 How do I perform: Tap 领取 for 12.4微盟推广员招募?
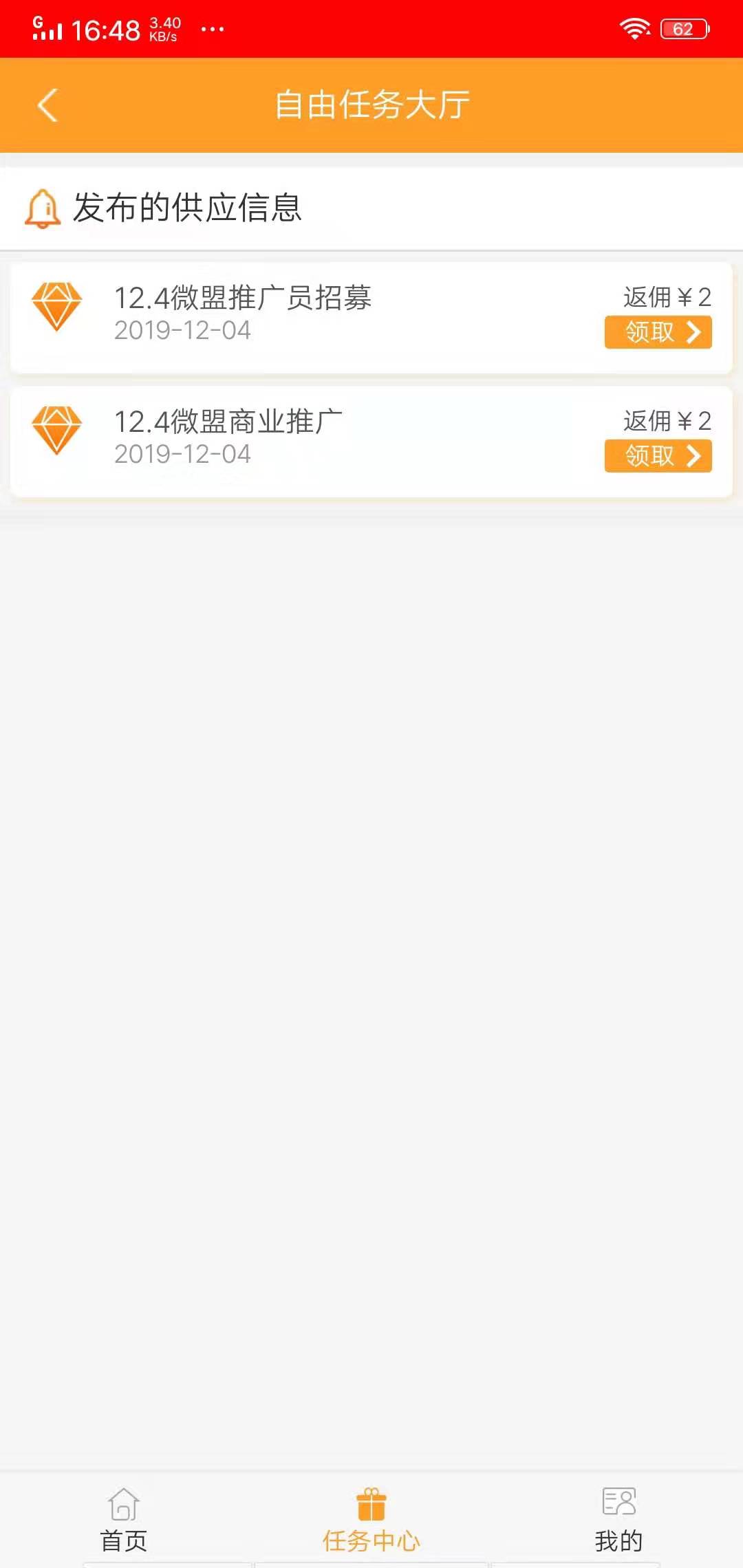point(658,332)
